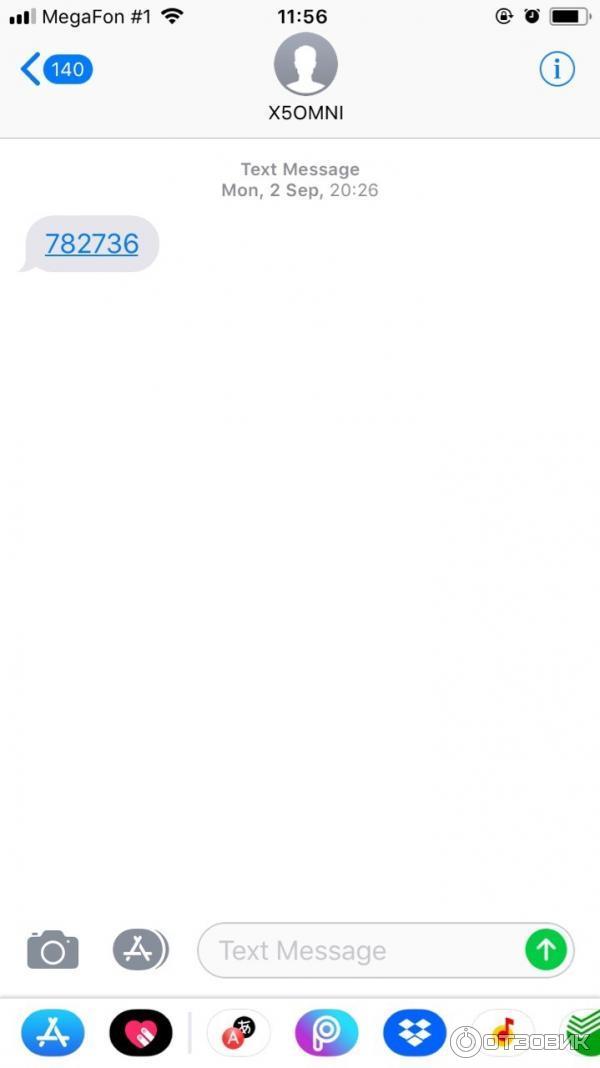The image size is (600, 1068).
Task: Open details via the info icon
Action: click(x=557, y=69)
